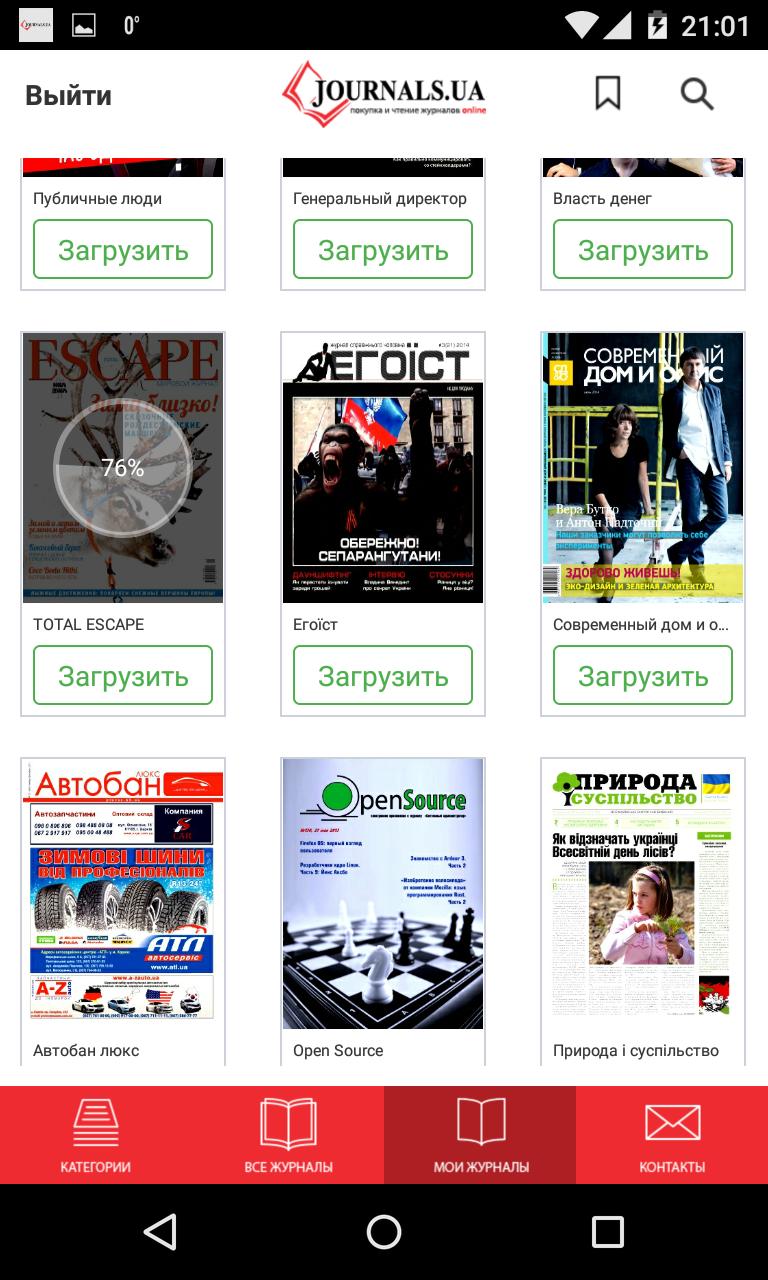Tap Загрузить under Егоїст
This screenshot has height=1280, width=768.
pos(383,676)
